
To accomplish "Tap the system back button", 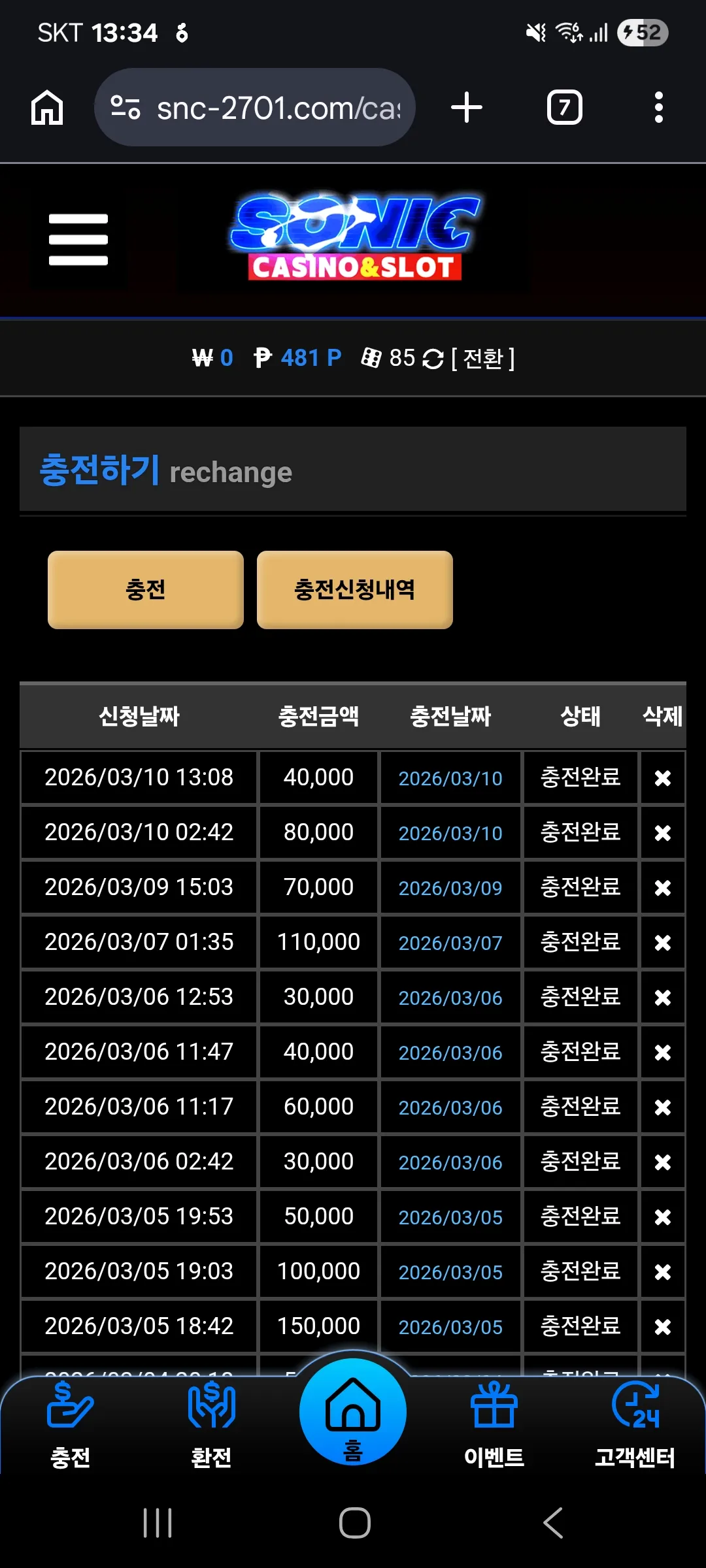I will pyautogui.click(x=553, y=1524).
